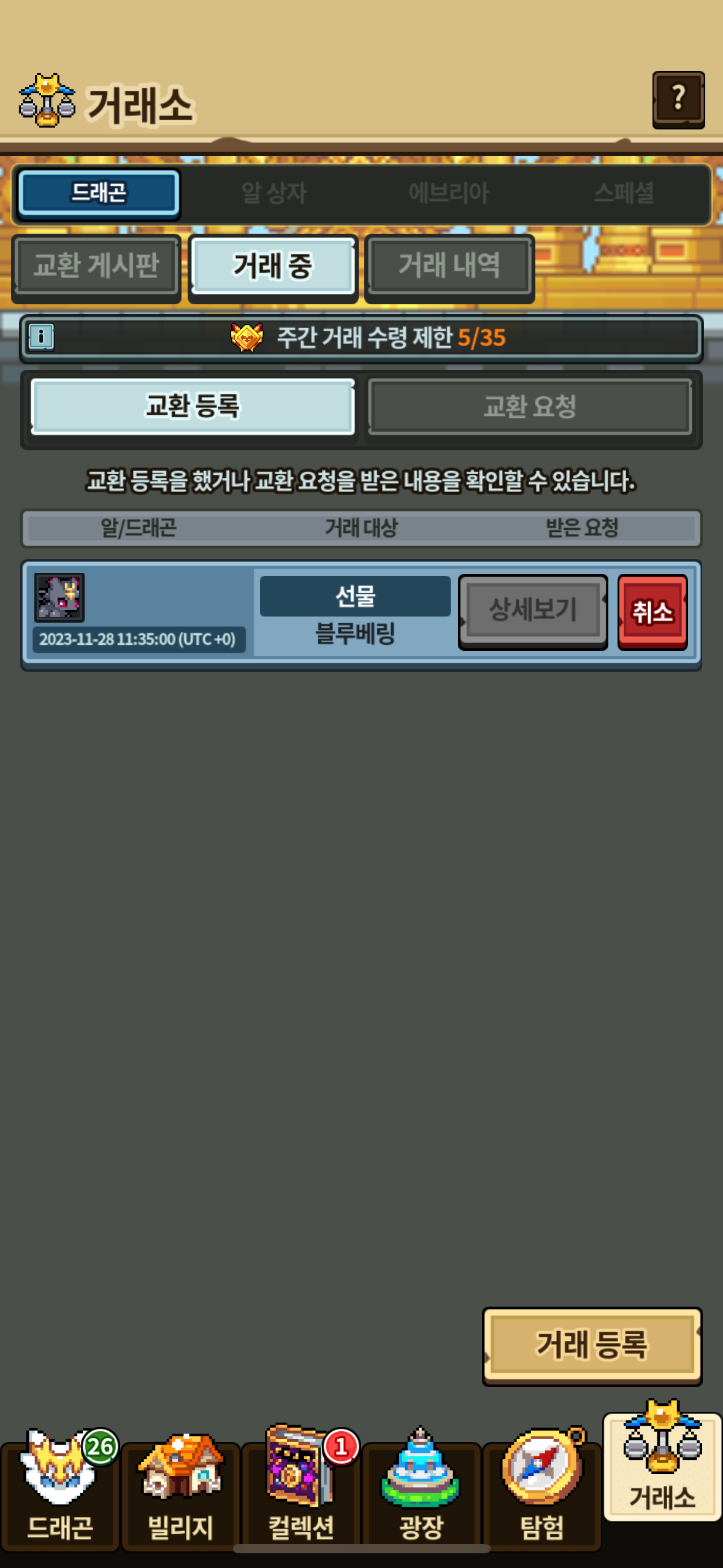The width and height of the screenshot is (723, 1568).
Task: Open the 거래 내역 tab
Action: (449, 266)
